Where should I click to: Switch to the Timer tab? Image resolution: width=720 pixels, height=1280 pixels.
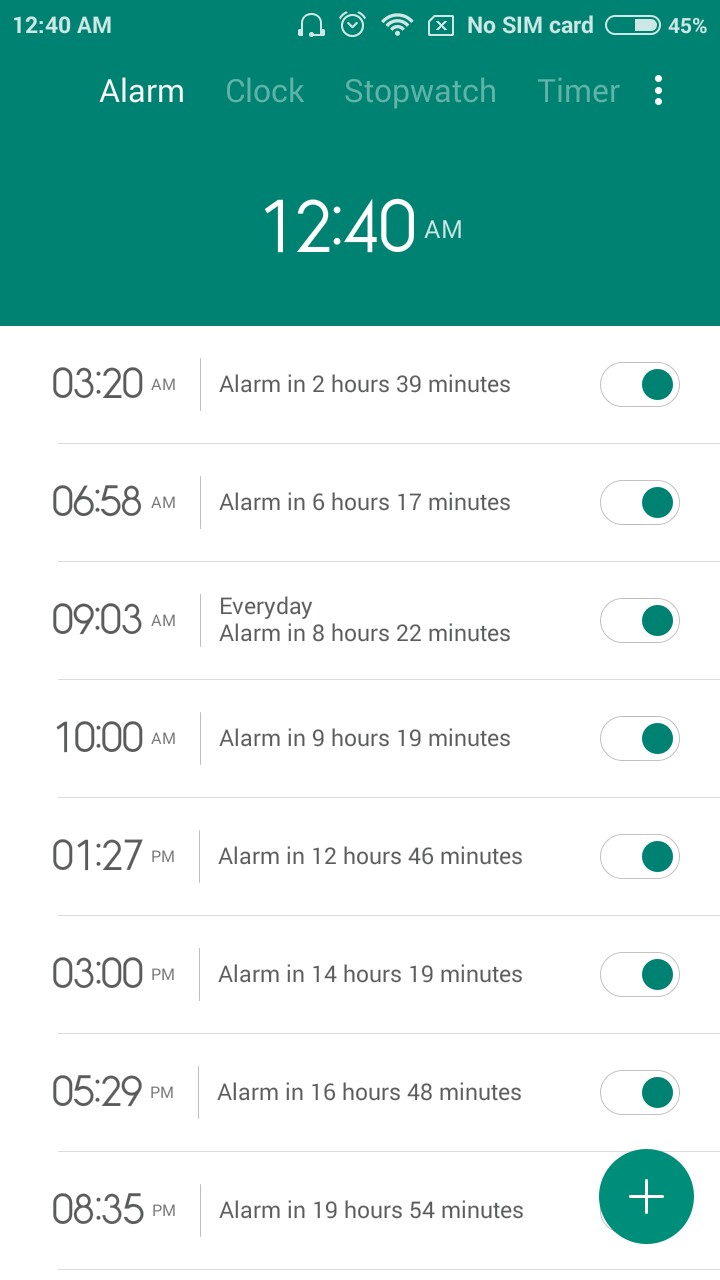click(578, 91)
